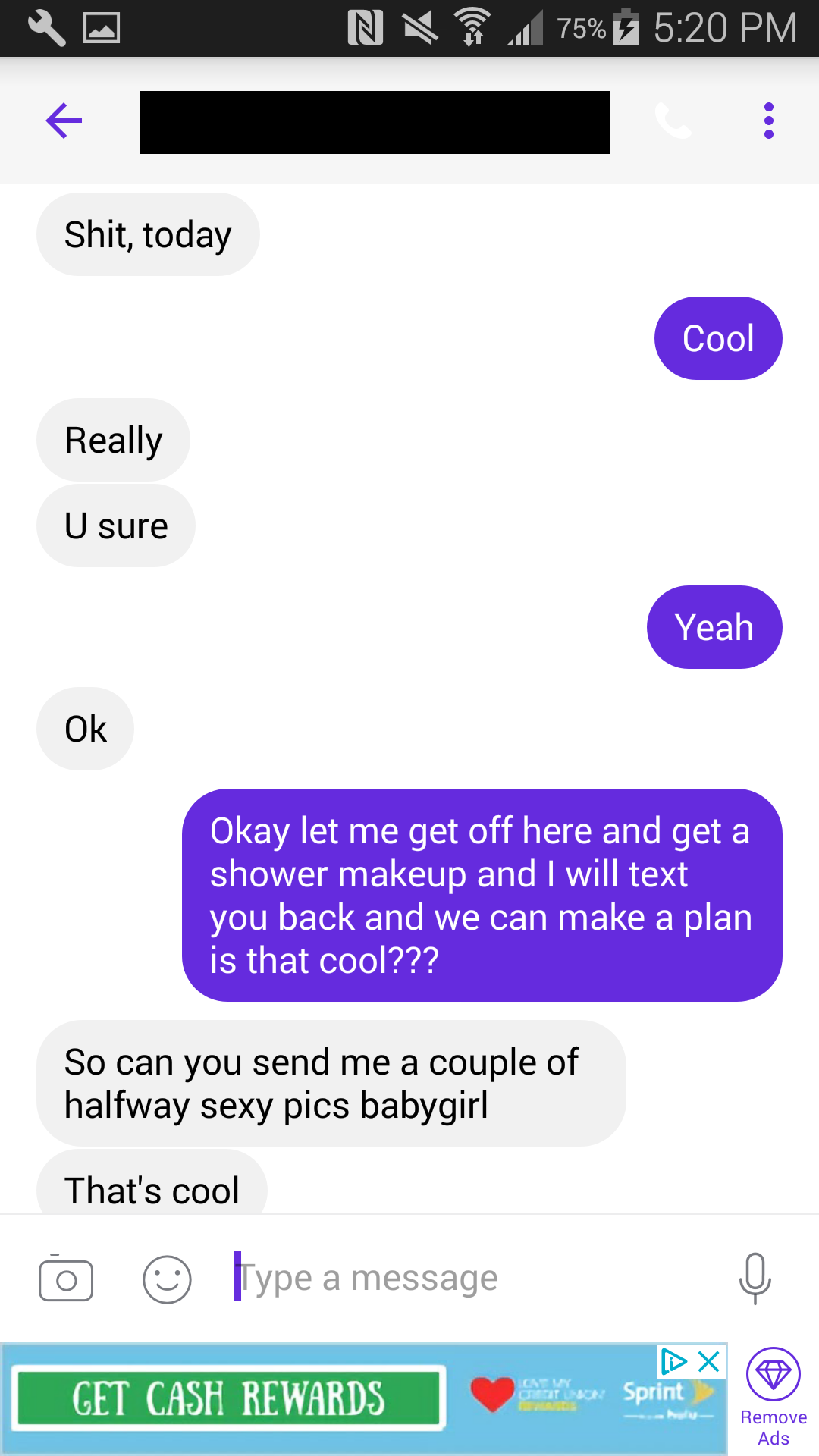Close the banner ad with the X
Viewport: 819px width, 1456px height.
(709, 1361)
